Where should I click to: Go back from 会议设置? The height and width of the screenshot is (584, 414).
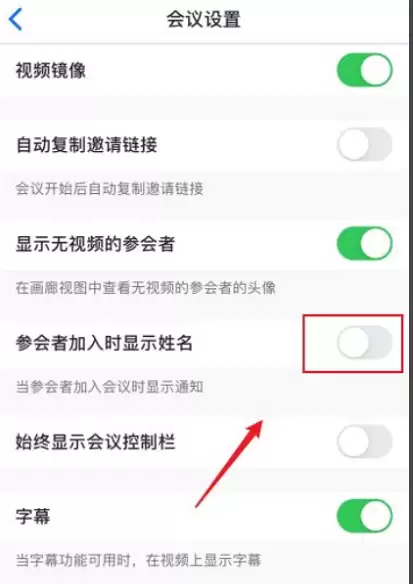pos(16,19)
